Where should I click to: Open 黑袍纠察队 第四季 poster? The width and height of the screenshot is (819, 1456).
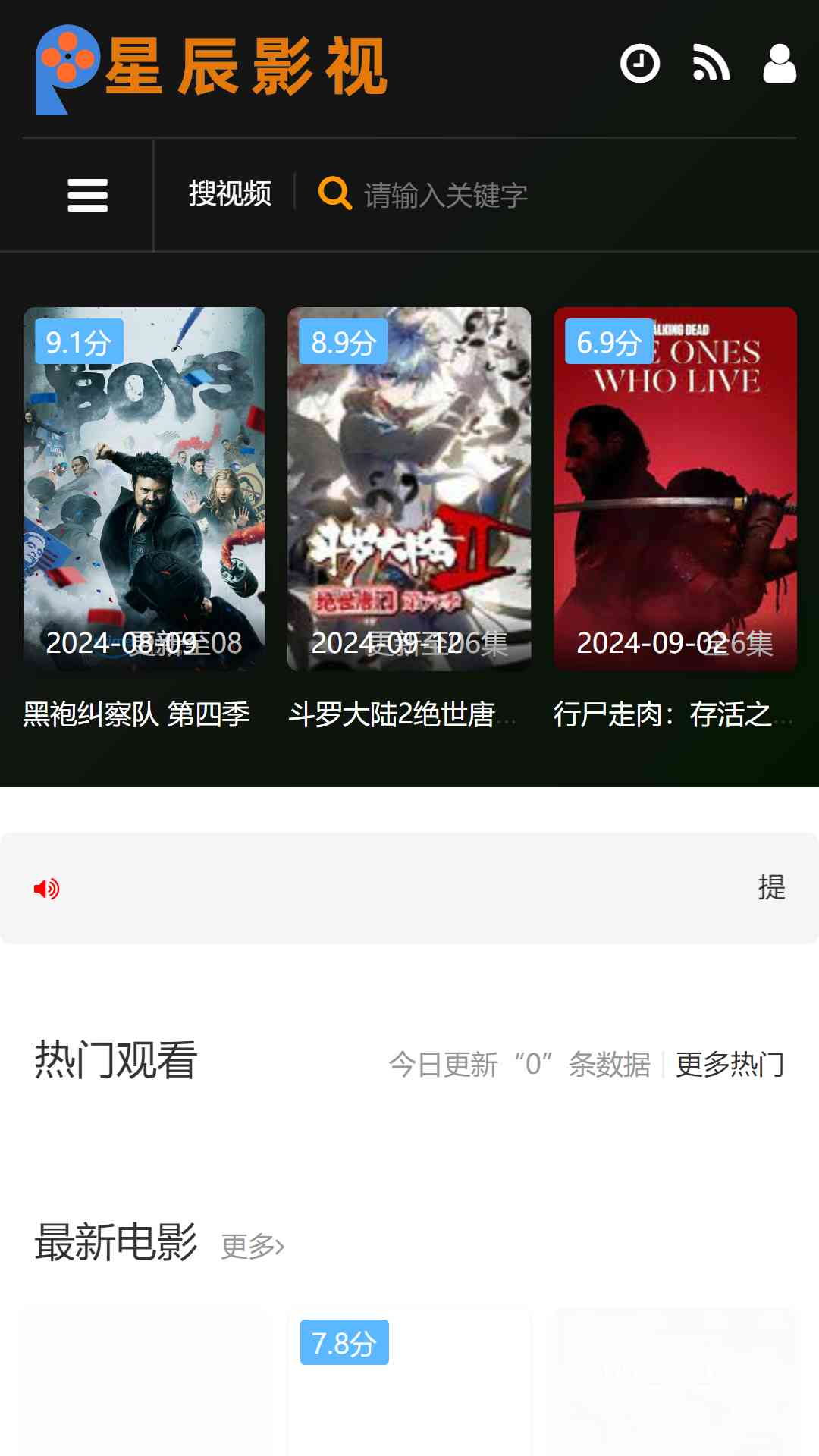click(x=144, y=489)
